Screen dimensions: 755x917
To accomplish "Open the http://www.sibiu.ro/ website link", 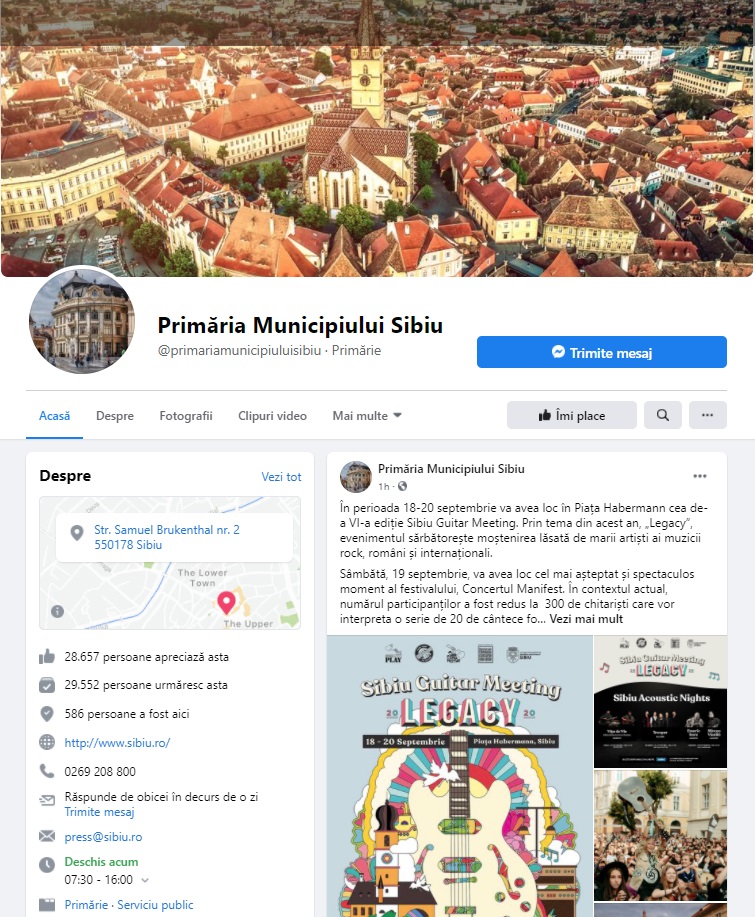I will pyautogui.click(x=117, y=743).
